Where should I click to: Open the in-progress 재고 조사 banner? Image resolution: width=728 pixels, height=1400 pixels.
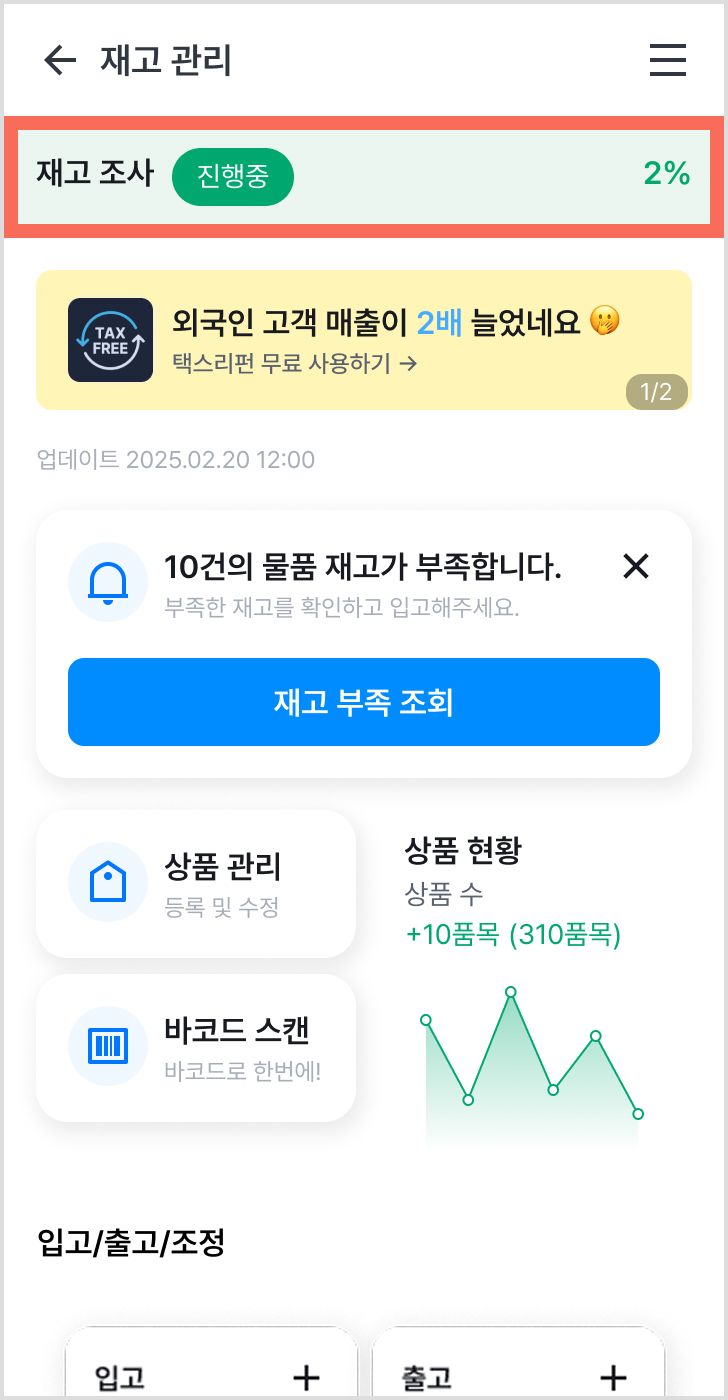tap(364, 176)
